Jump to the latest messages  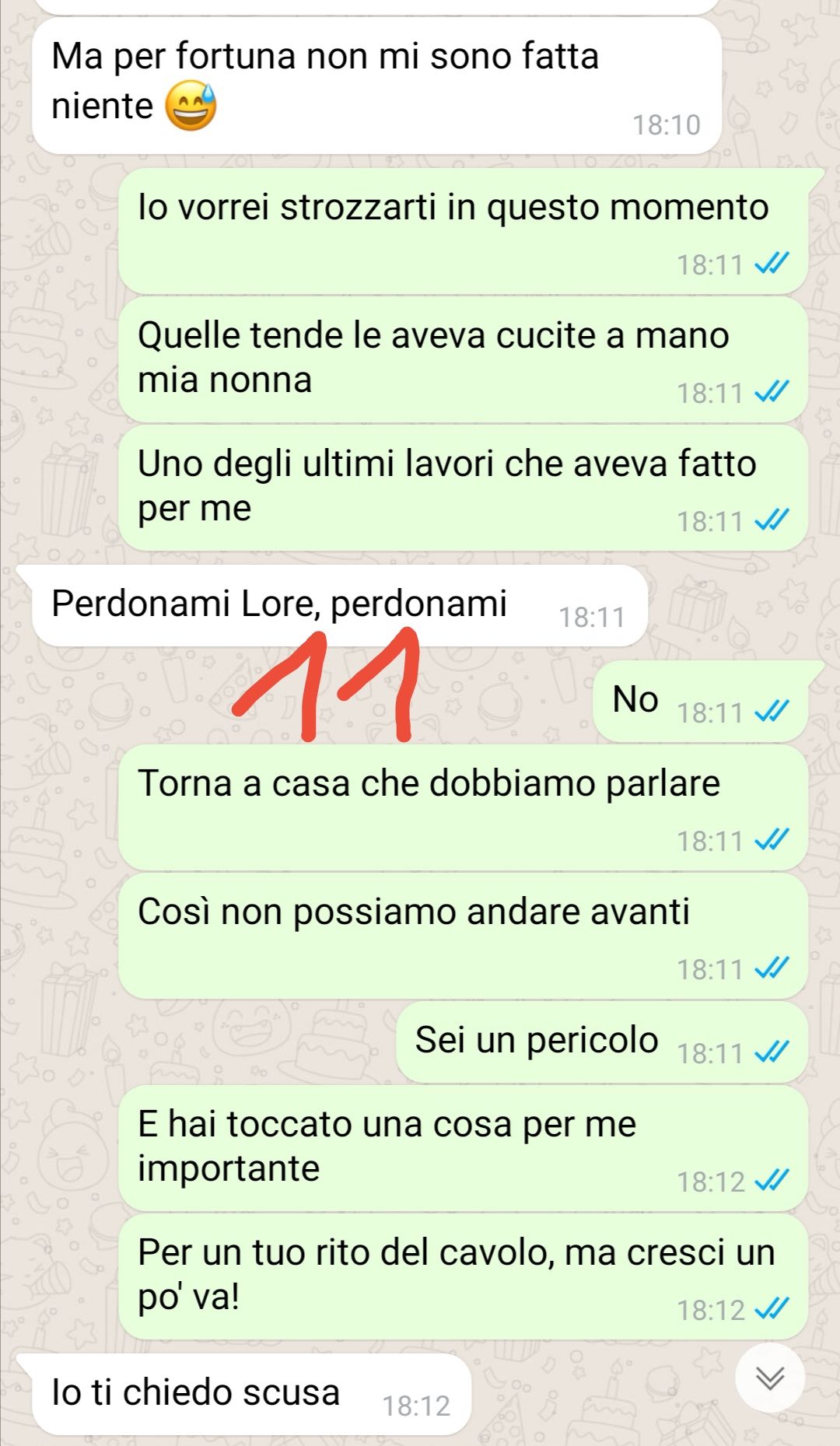click(770, 1378)
